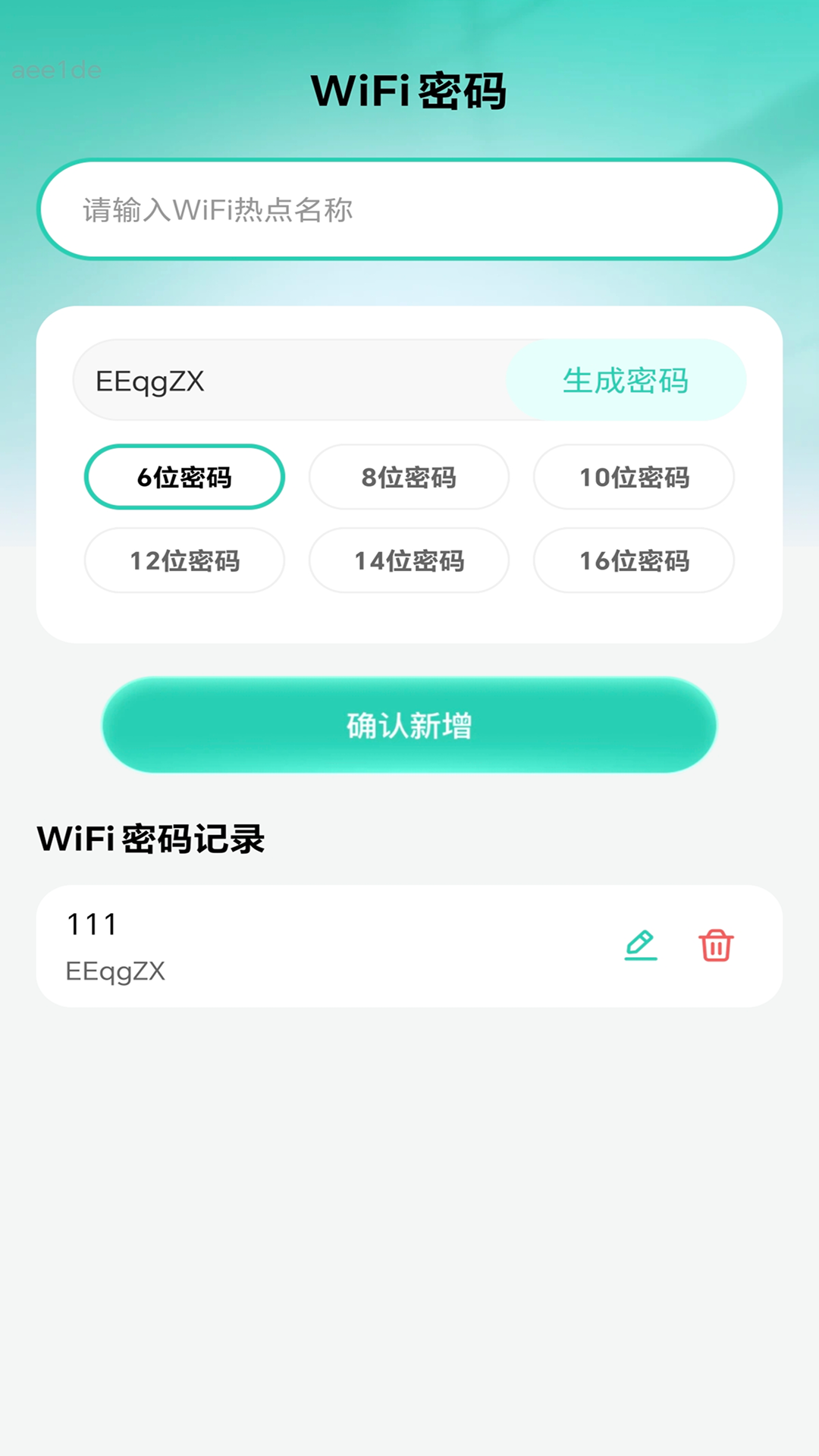819x1456 pixels.
Task: Click the edit pencil icon for record 111
Action: tap(639, 945)
